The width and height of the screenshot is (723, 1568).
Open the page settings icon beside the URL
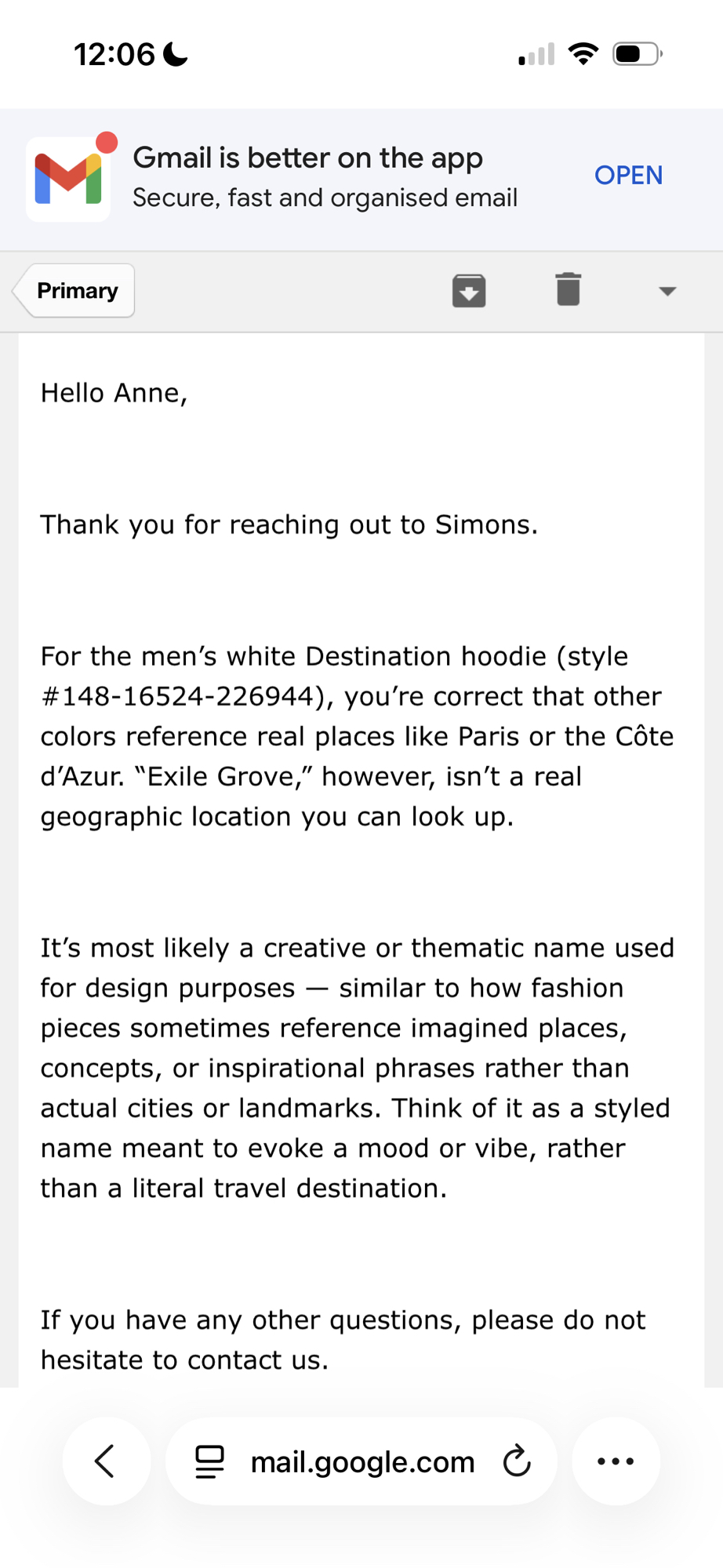209,1461
